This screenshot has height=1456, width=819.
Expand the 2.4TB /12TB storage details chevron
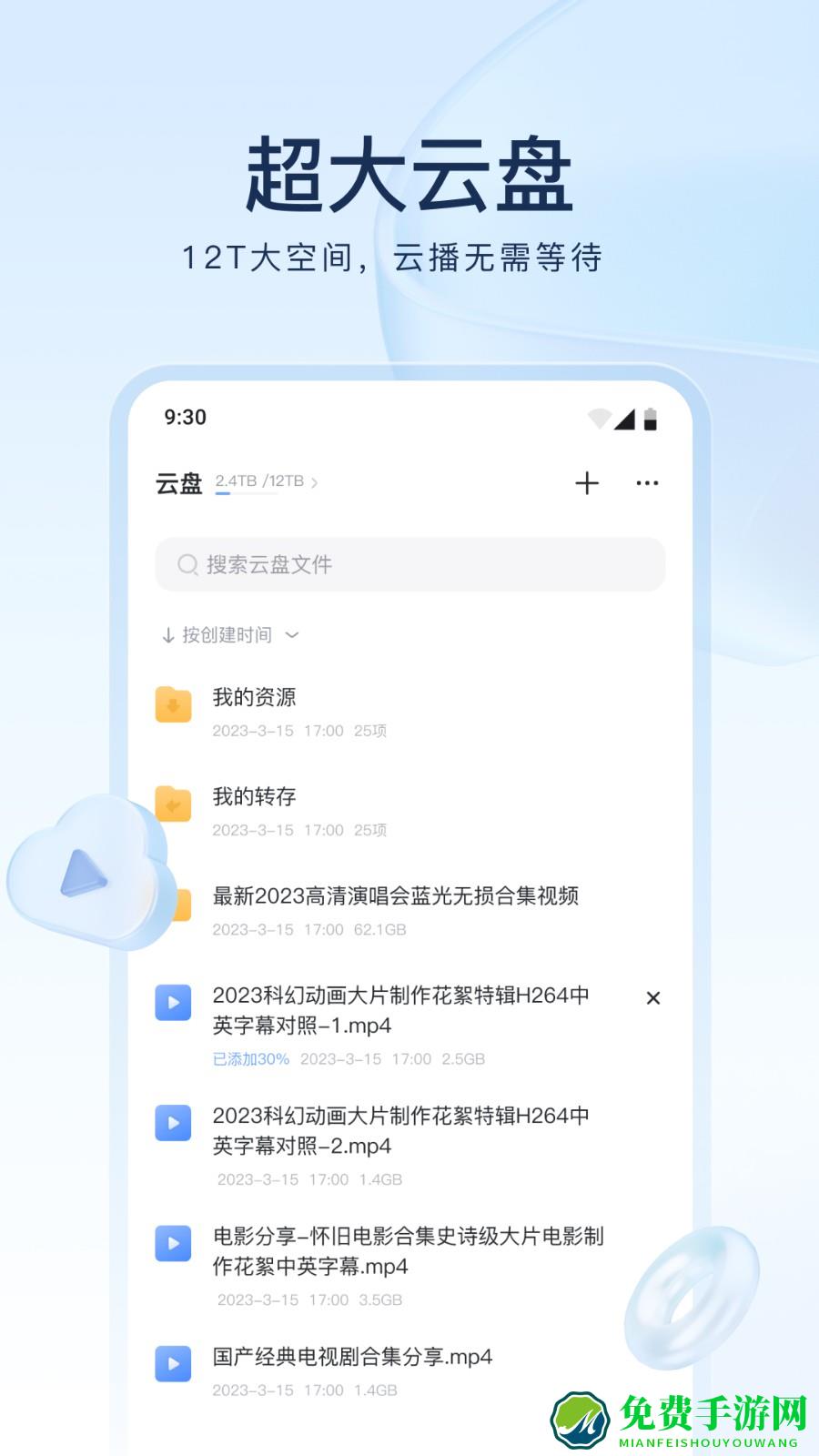click(314, 481)
